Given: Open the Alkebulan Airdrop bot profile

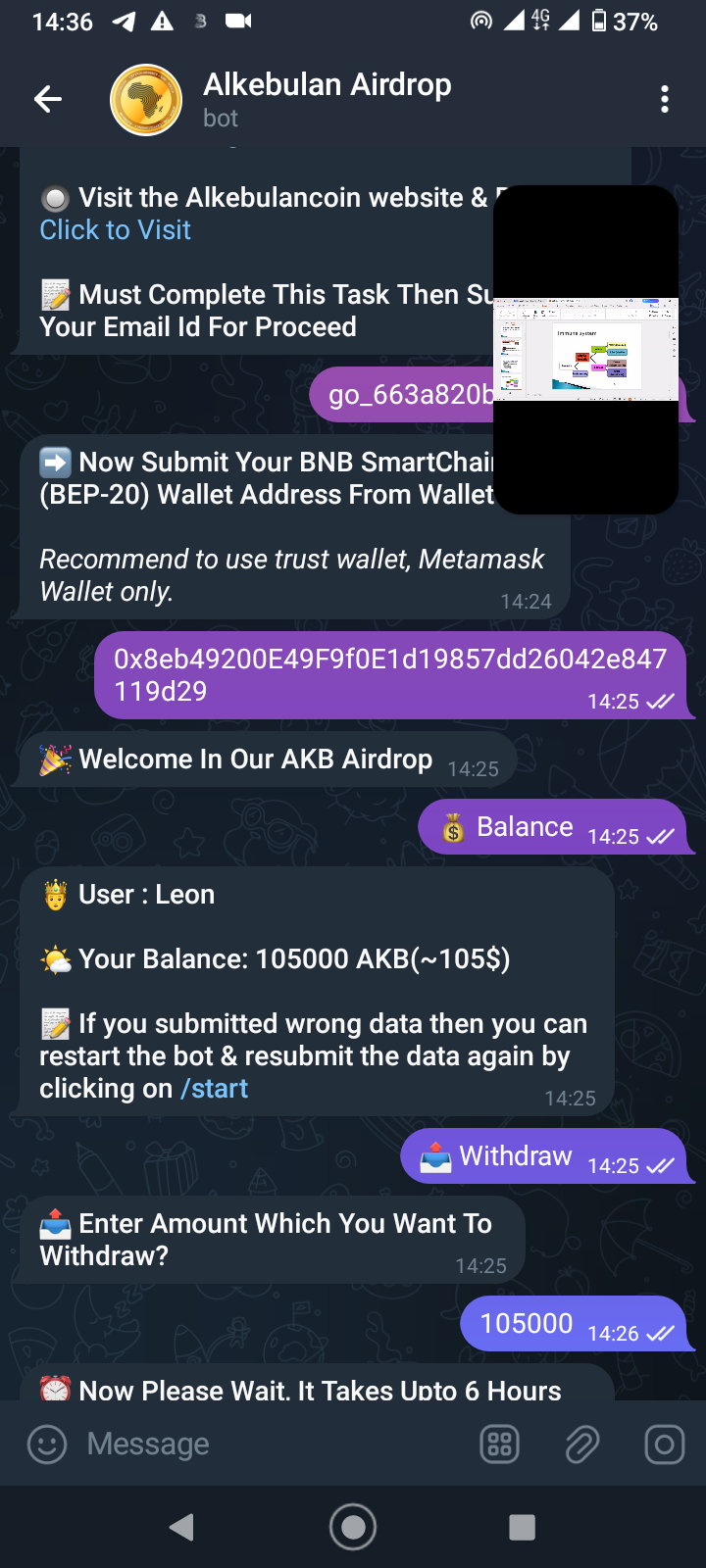Looking at the screenshot, I should 327,99.
